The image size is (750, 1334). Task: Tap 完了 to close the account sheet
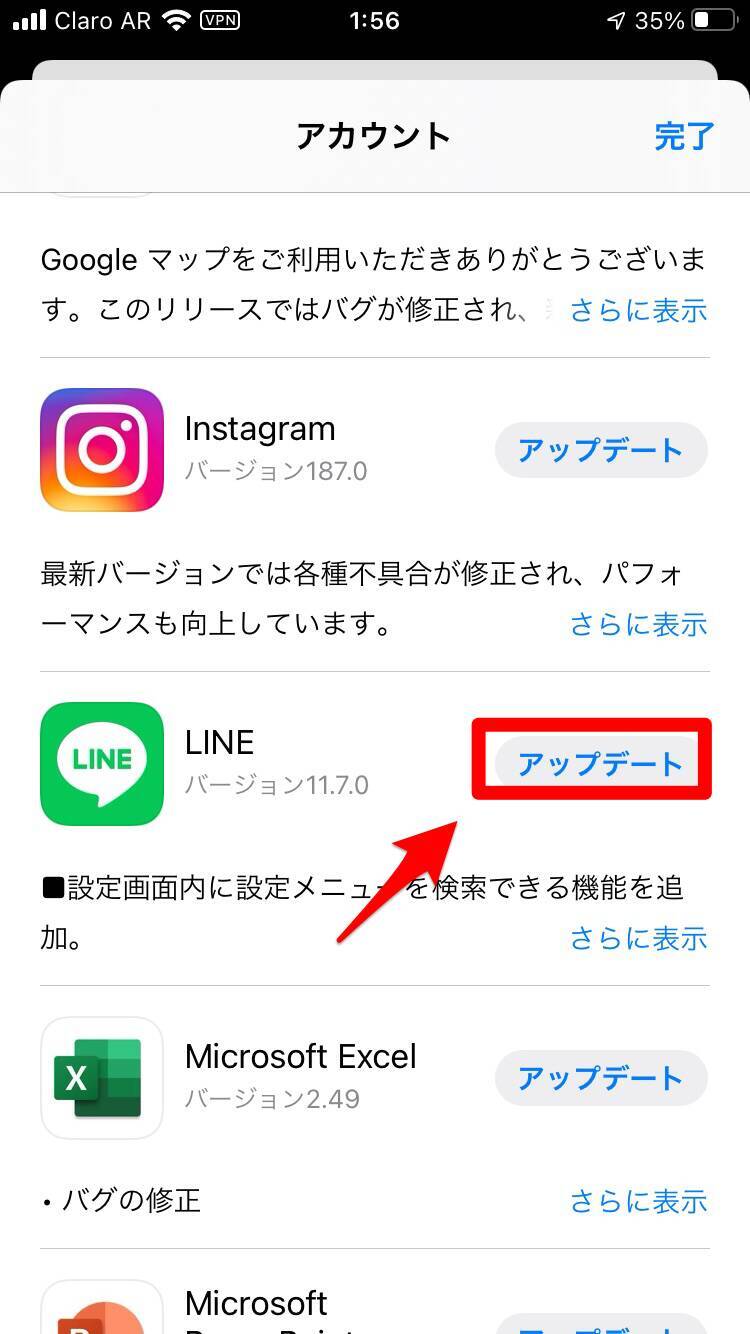pos(684,136)
